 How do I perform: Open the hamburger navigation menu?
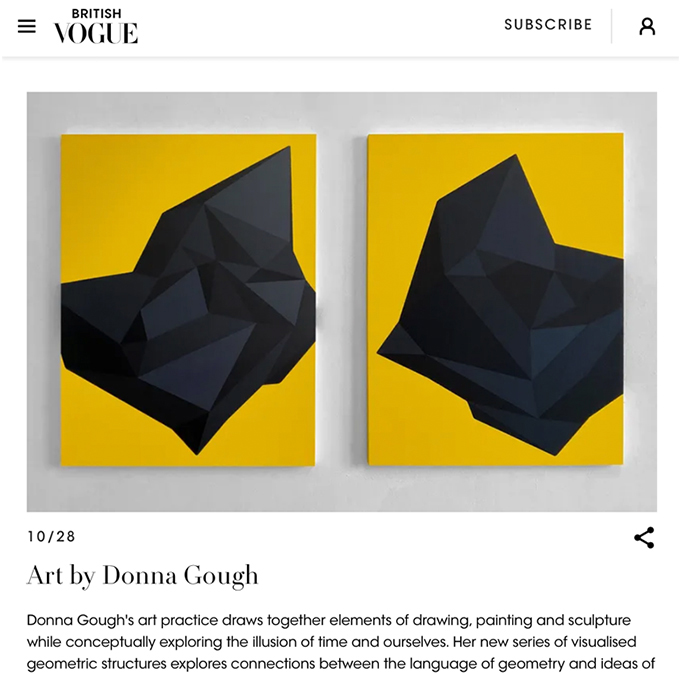tap(27, 26)
